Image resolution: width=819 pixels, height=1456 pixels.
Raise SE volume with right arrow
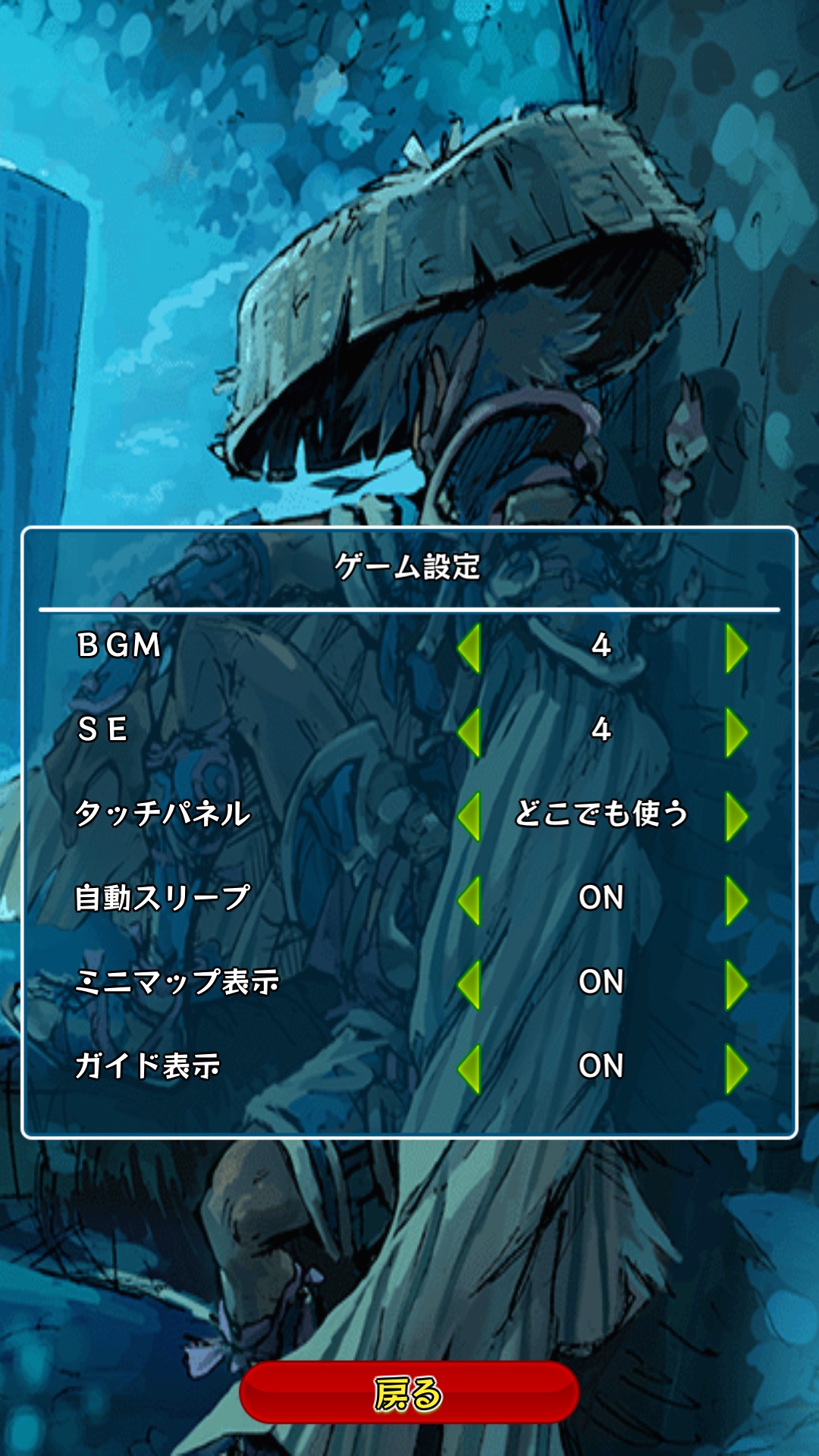[736, 733]
